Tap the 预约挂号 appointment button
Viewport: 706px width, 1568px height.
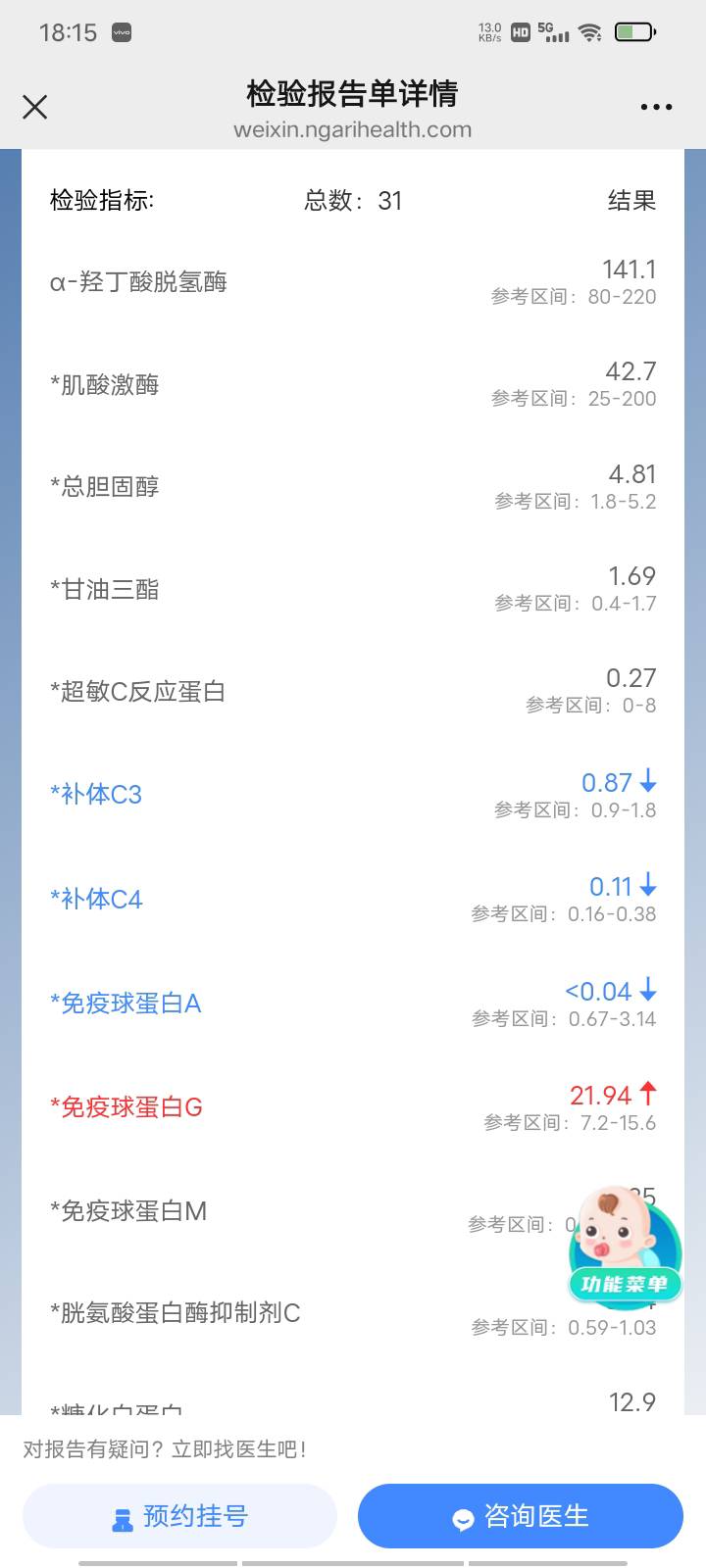coord(179,1516)
